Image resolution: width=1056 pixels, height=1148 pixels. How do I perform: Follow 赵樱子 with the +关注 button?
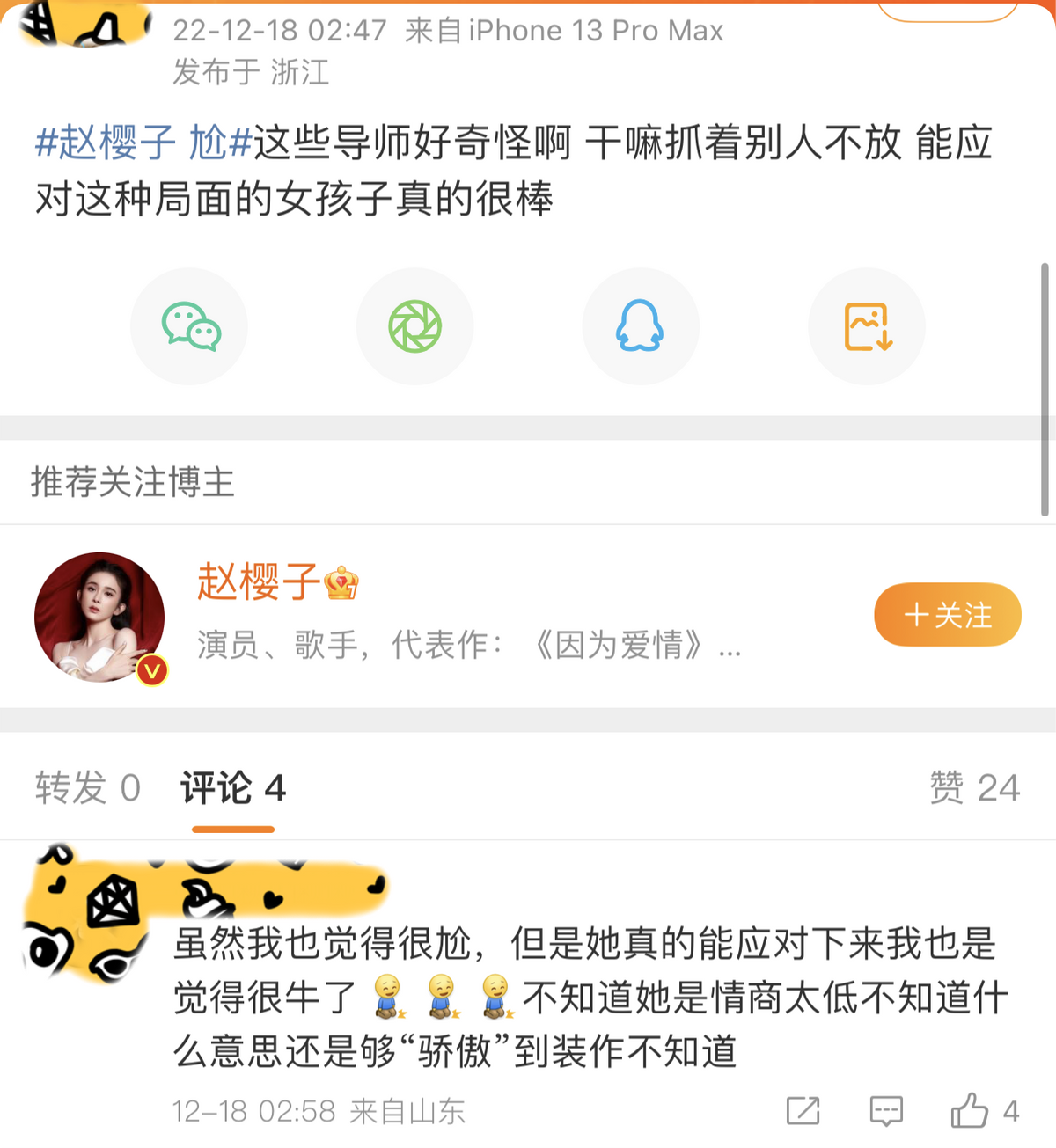click(947, 615)
